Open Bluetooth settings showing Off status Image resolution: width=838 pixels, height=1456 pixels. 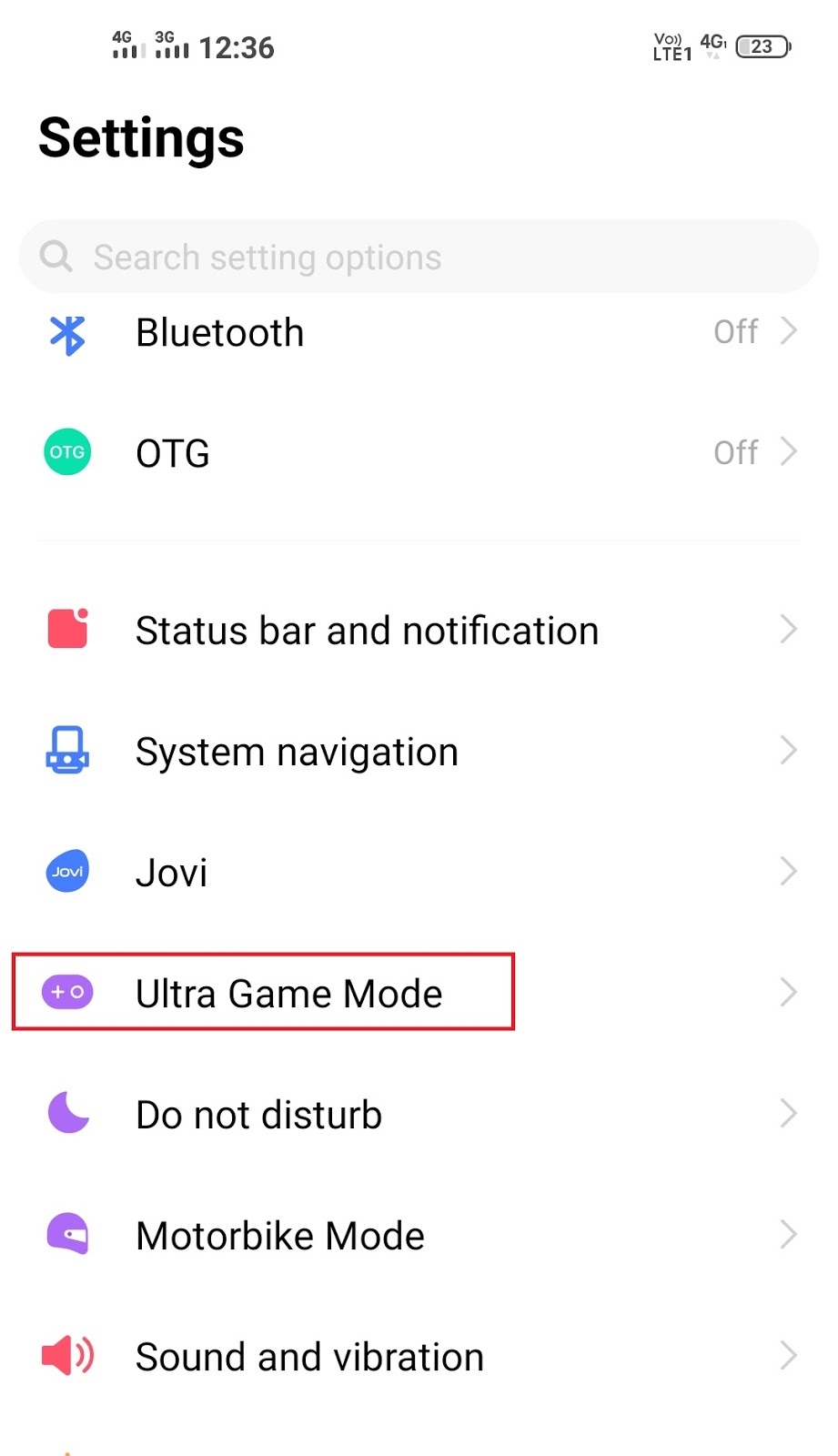[x=419, y=333]
